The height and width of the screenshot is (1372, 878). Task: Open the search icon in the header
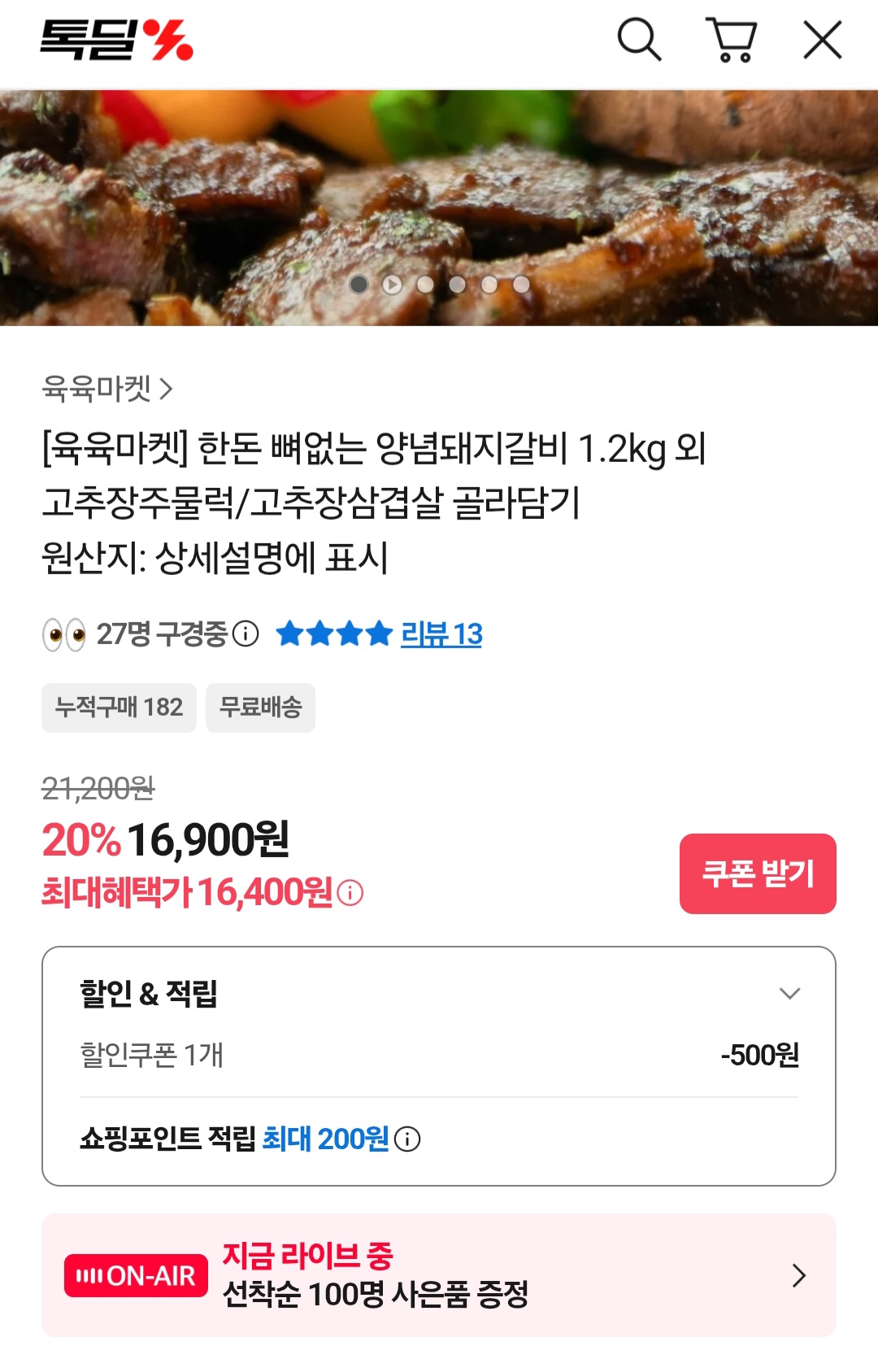point(639,40)
